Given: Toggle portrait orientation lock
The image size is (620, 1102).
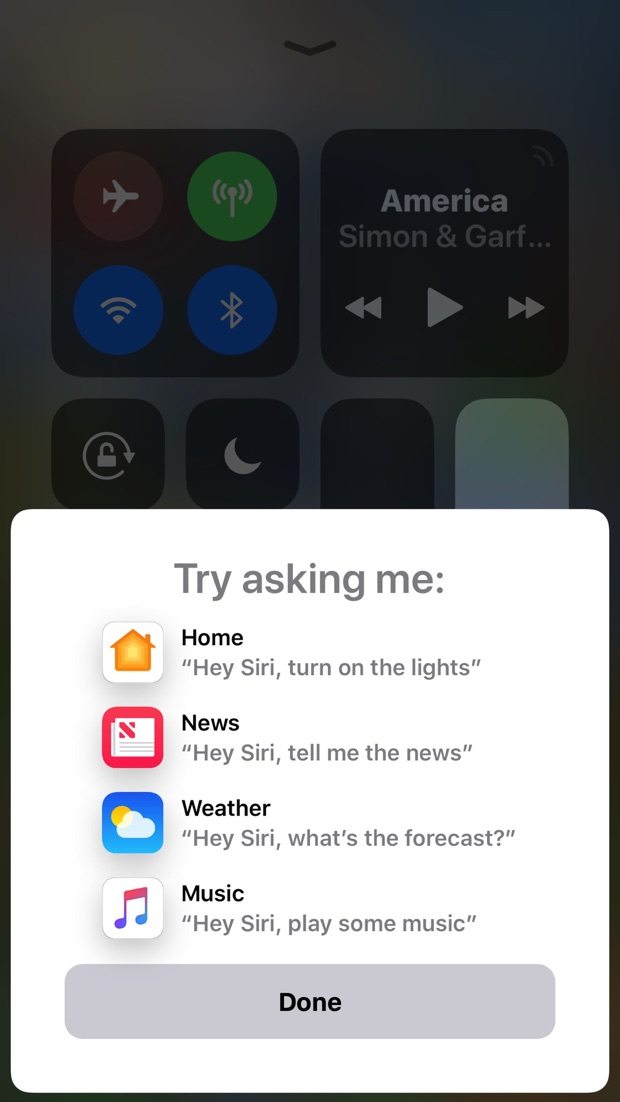Looking at the screenshot, I should coord(108,455).
